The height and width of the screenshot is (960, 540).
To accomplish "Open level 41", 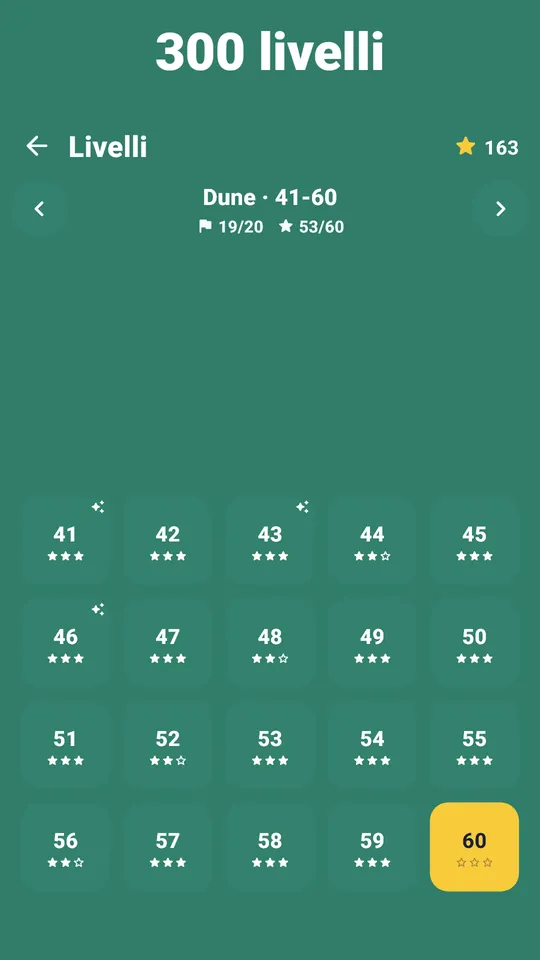I will 66,541.
